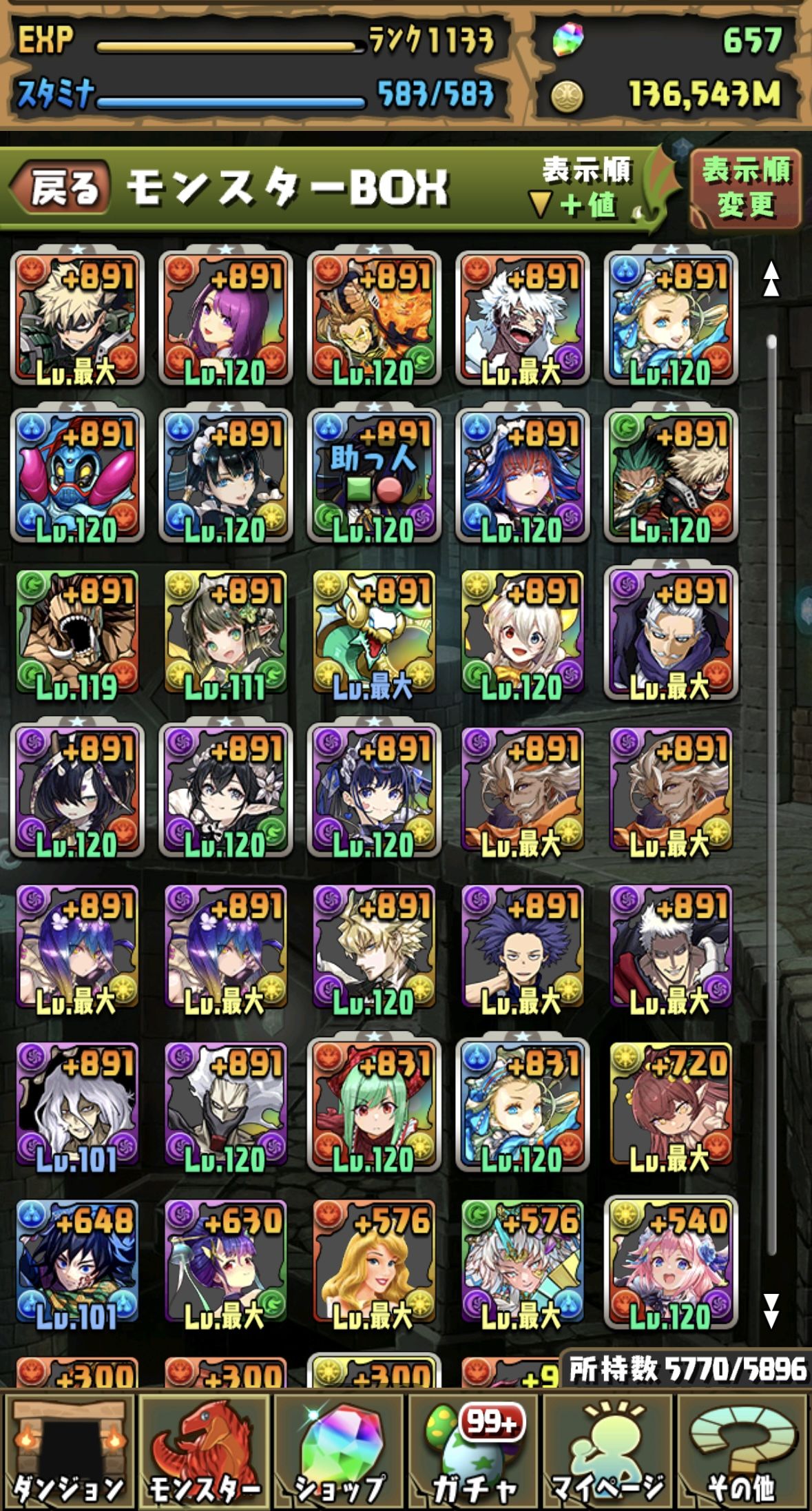Select the Lv.119 green monster
The image size is (812, 1511).
[77, 633]
